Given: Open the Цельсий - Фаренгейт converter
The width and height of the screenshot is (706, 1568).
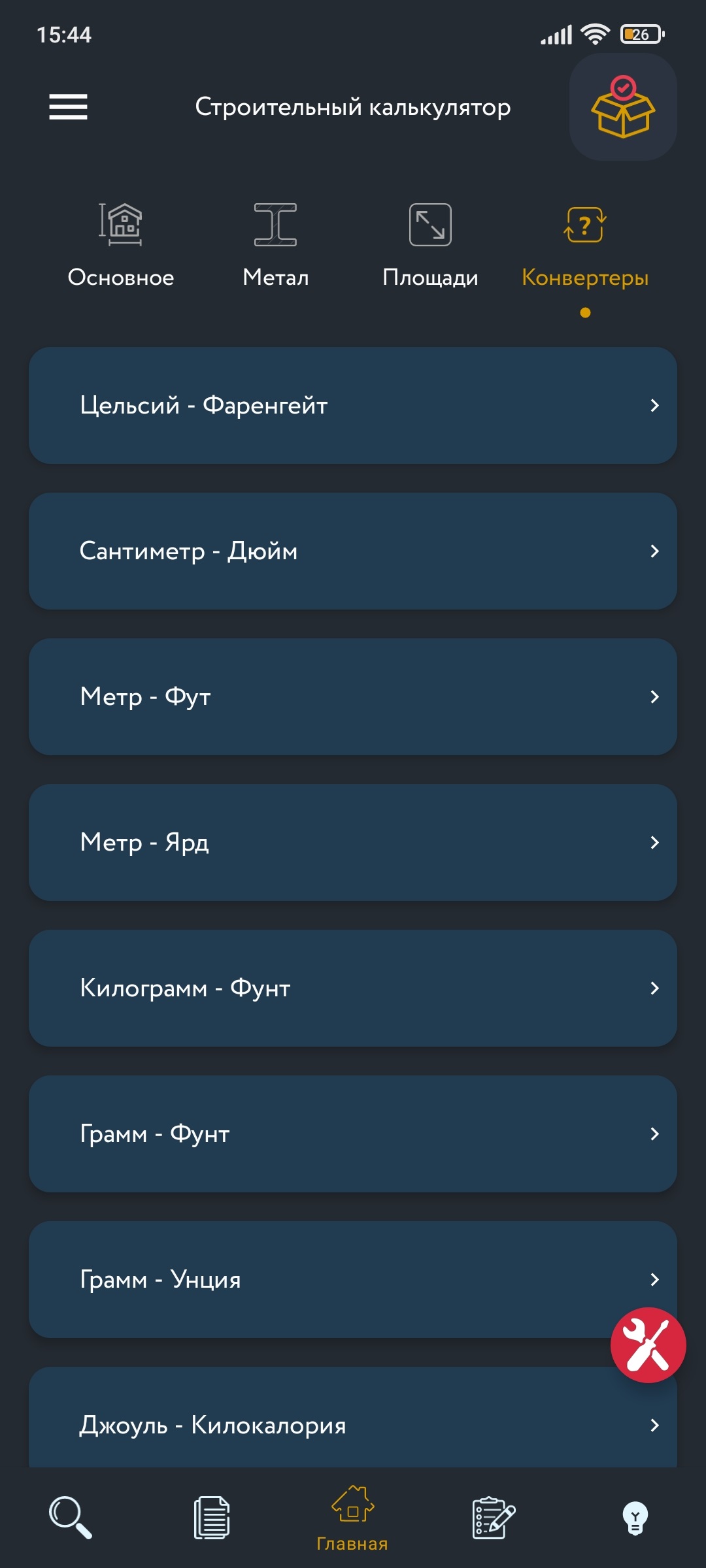Looking at the screenshot, I should (x=353, y=406).
